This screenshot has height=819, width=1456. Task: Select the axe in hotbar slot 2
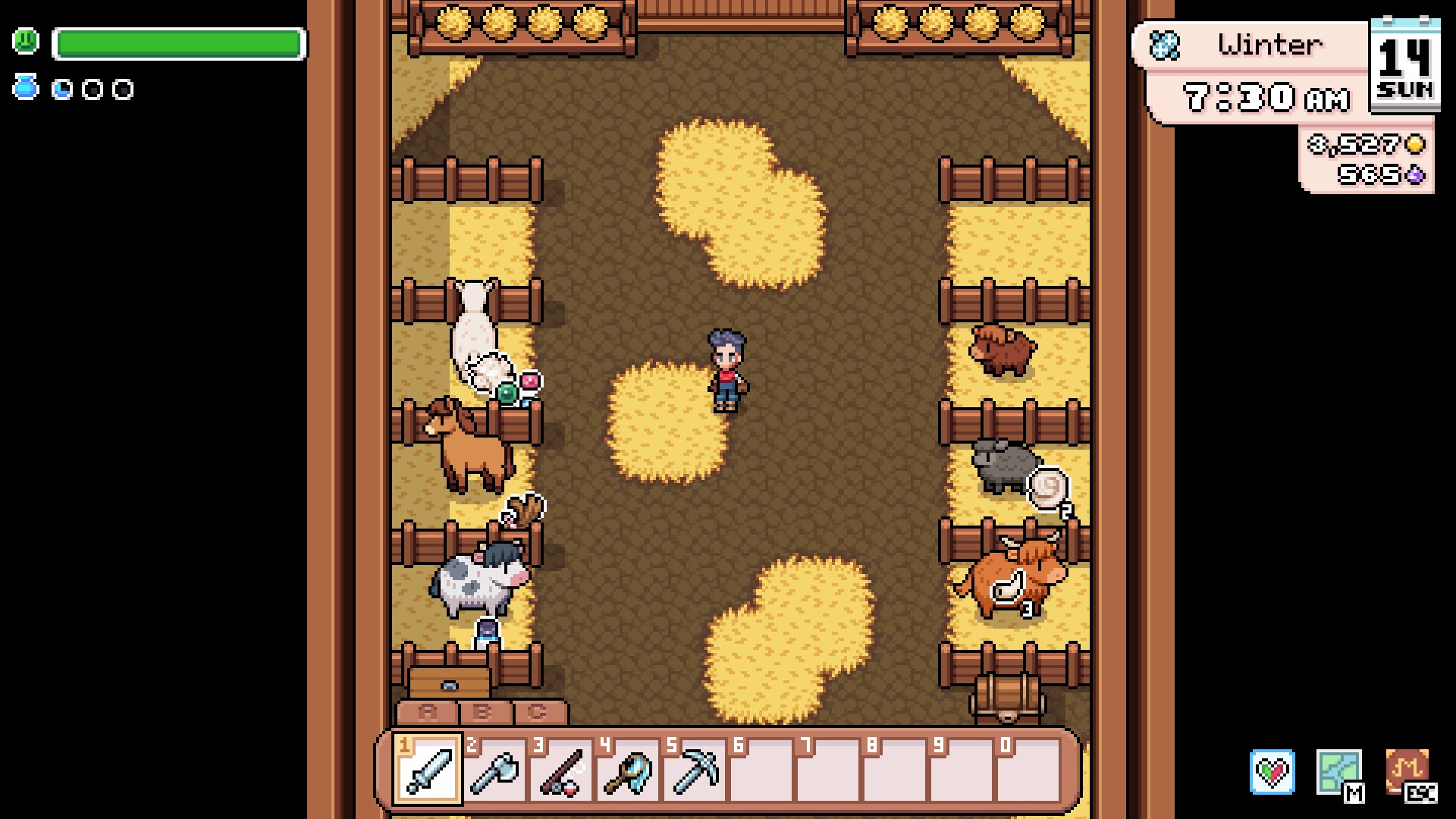click(x=494, y=769)
